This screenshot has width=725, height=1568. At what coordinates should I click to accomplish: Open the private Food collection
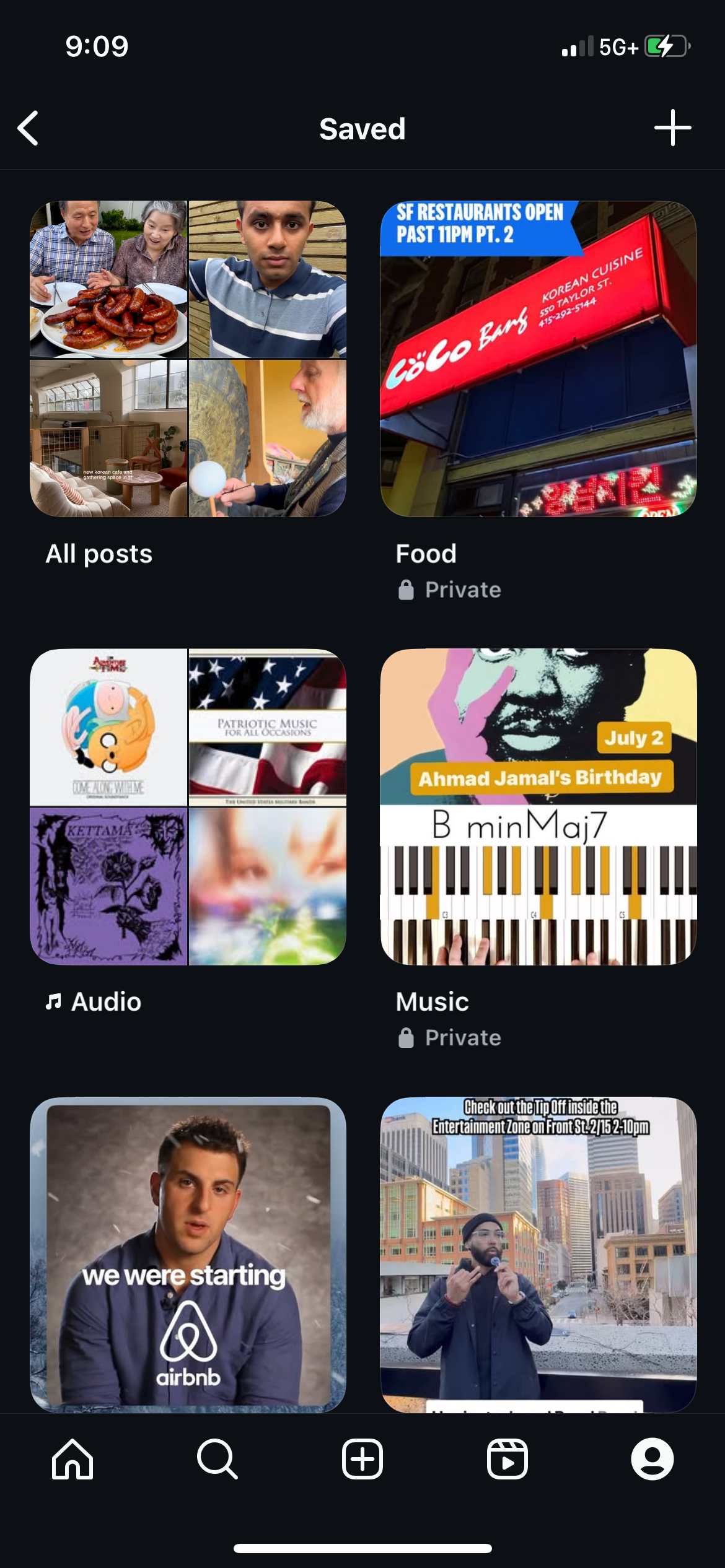(538, 359)
